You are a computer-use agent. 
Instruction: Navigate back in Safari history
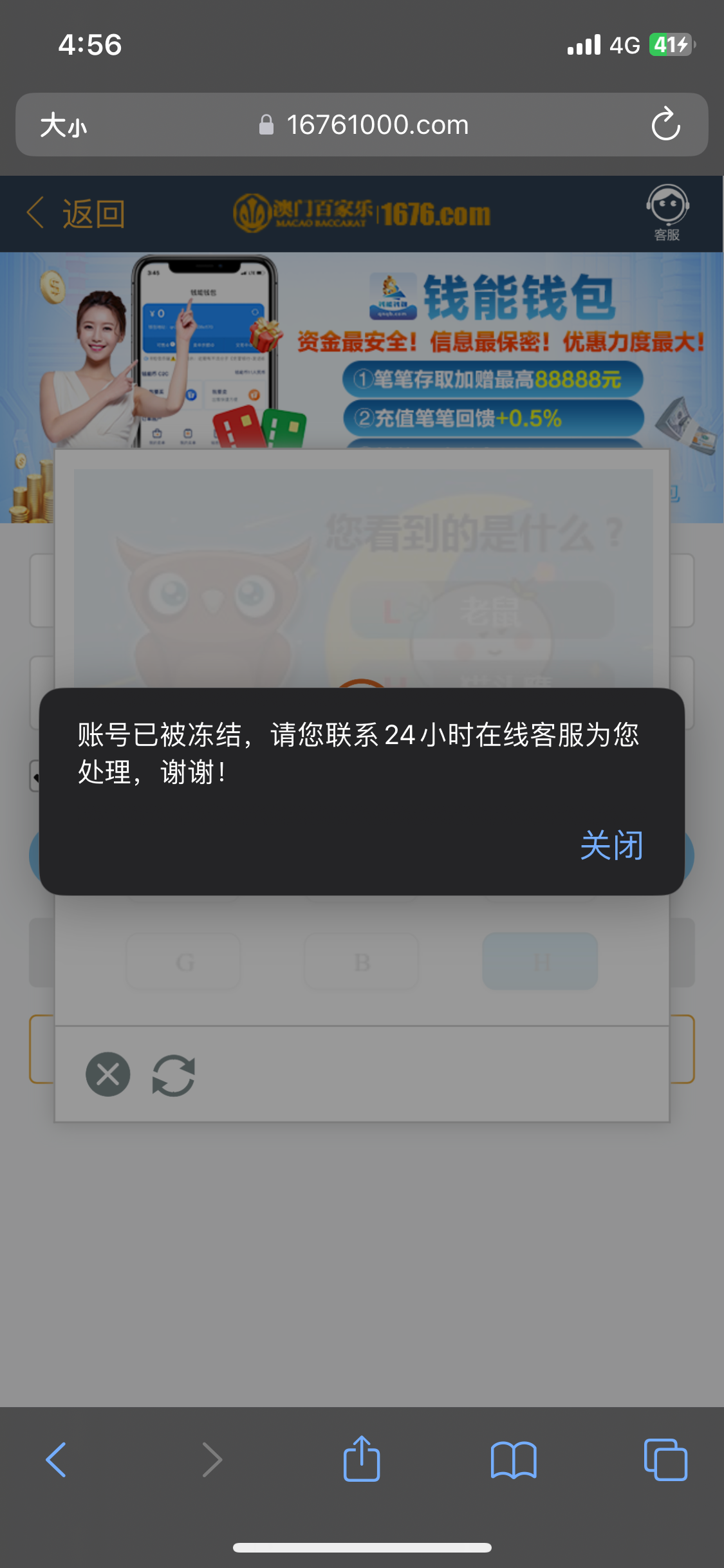57,1459
